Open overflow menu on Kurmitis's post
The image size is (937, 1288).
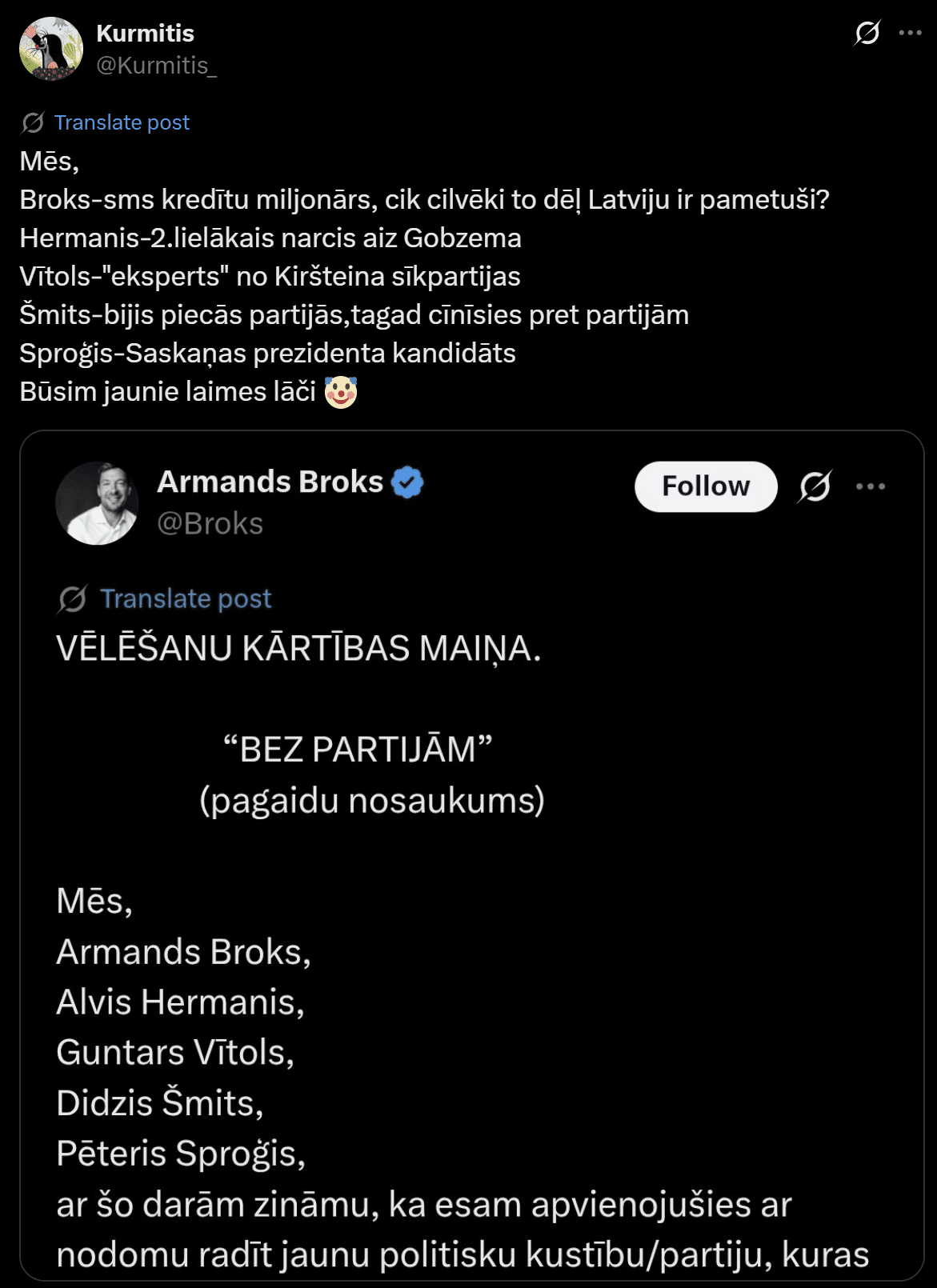[x=910, y=34]
